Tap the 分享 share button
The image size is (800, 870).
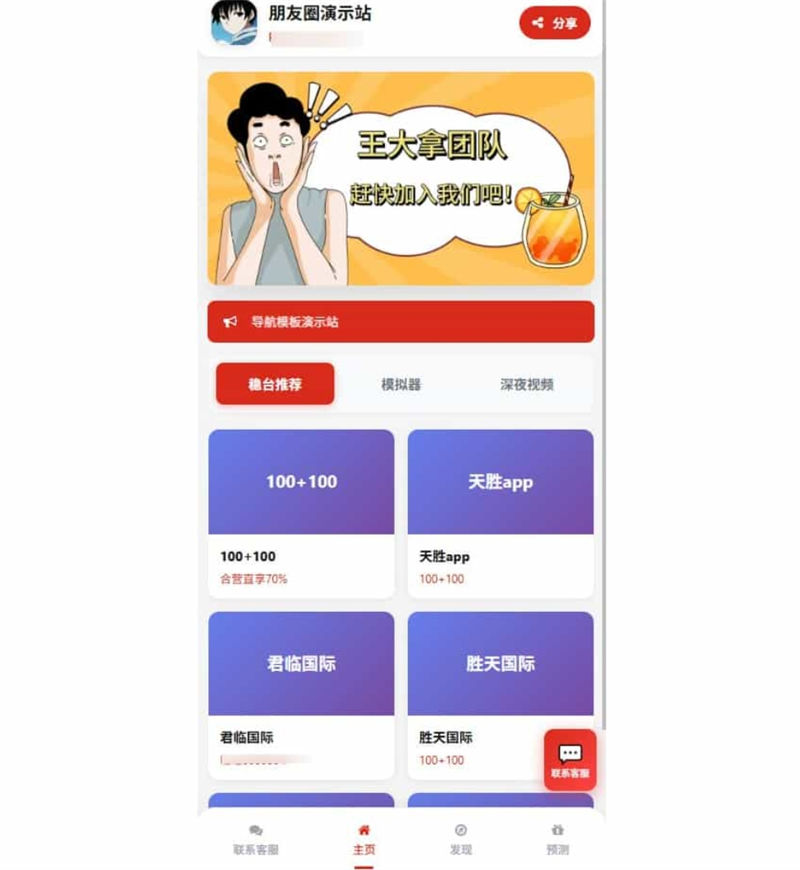click(554, 23)
